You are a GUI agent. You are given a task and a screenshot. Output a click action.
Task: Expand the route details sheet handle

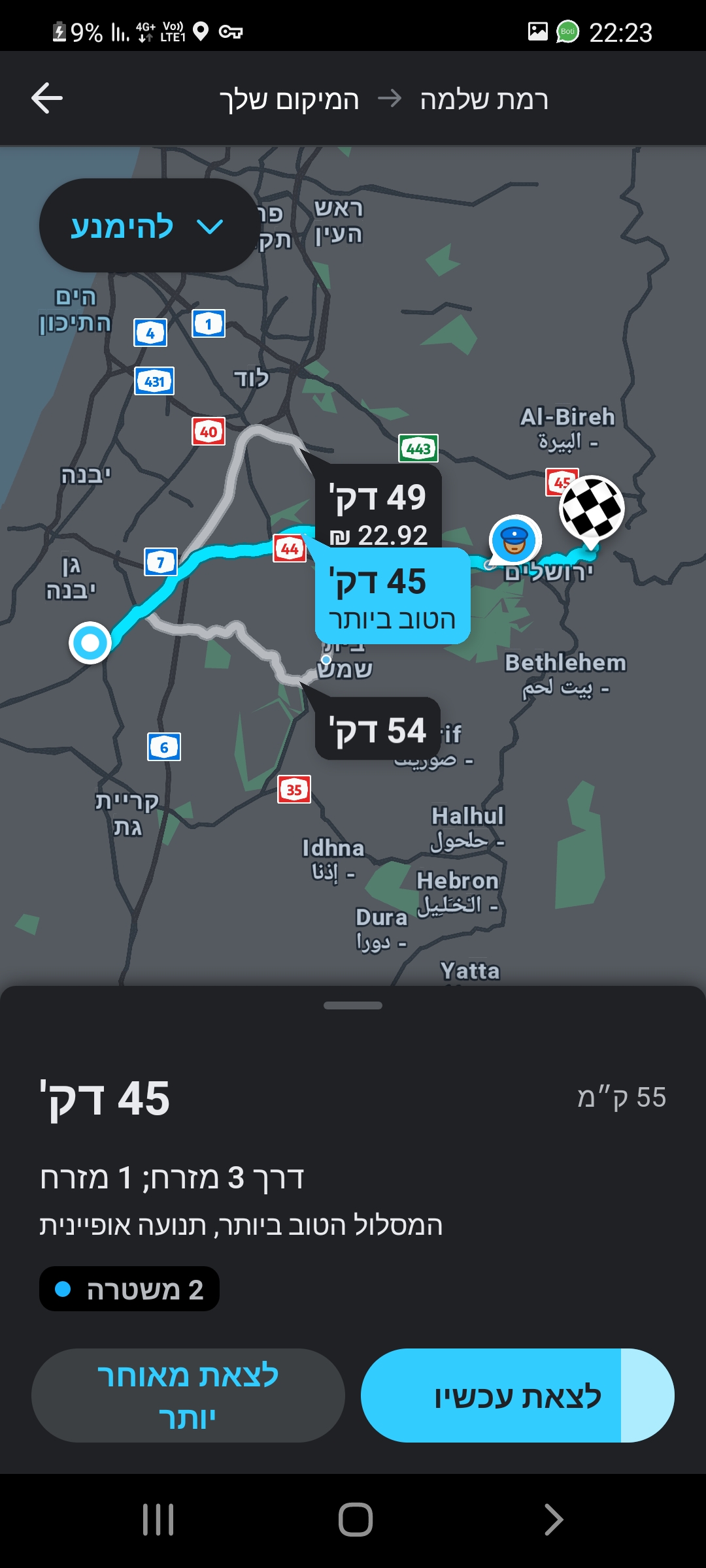click(353, 1005)
